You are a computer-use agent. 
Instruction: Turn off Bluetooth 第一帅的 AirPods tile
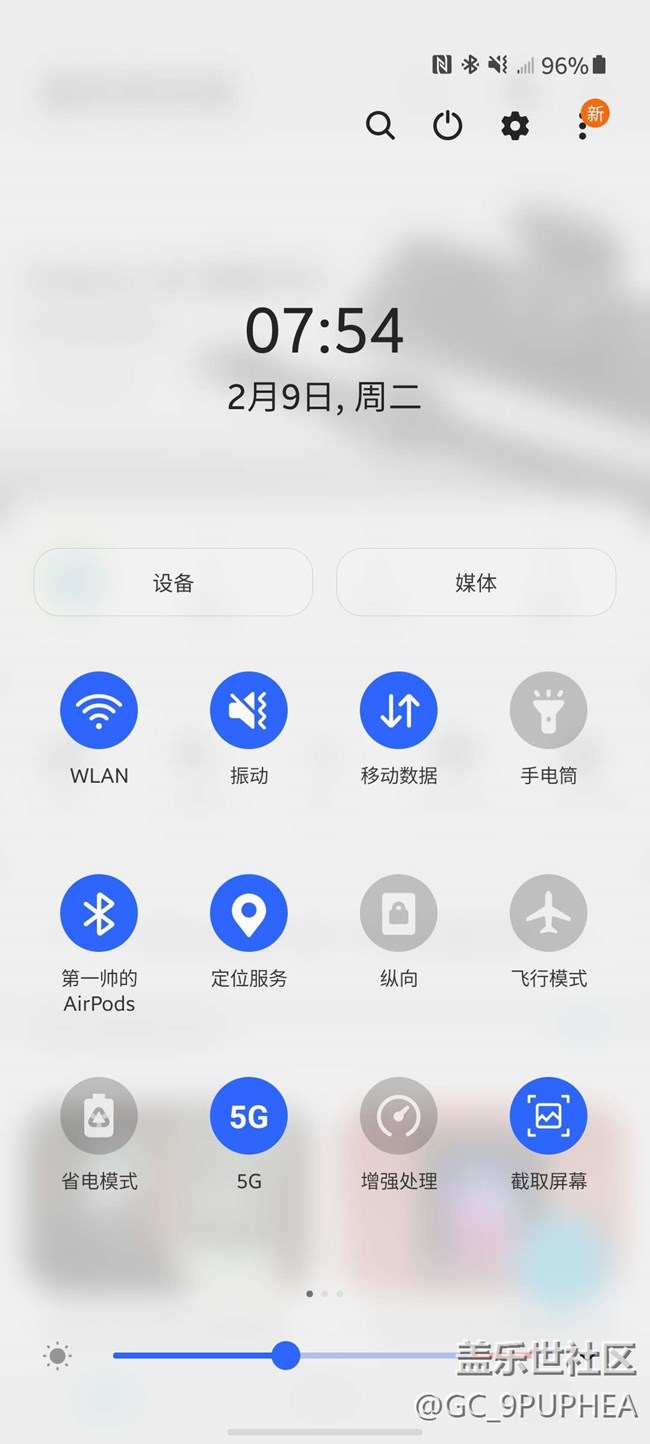[x=99, y=913]
